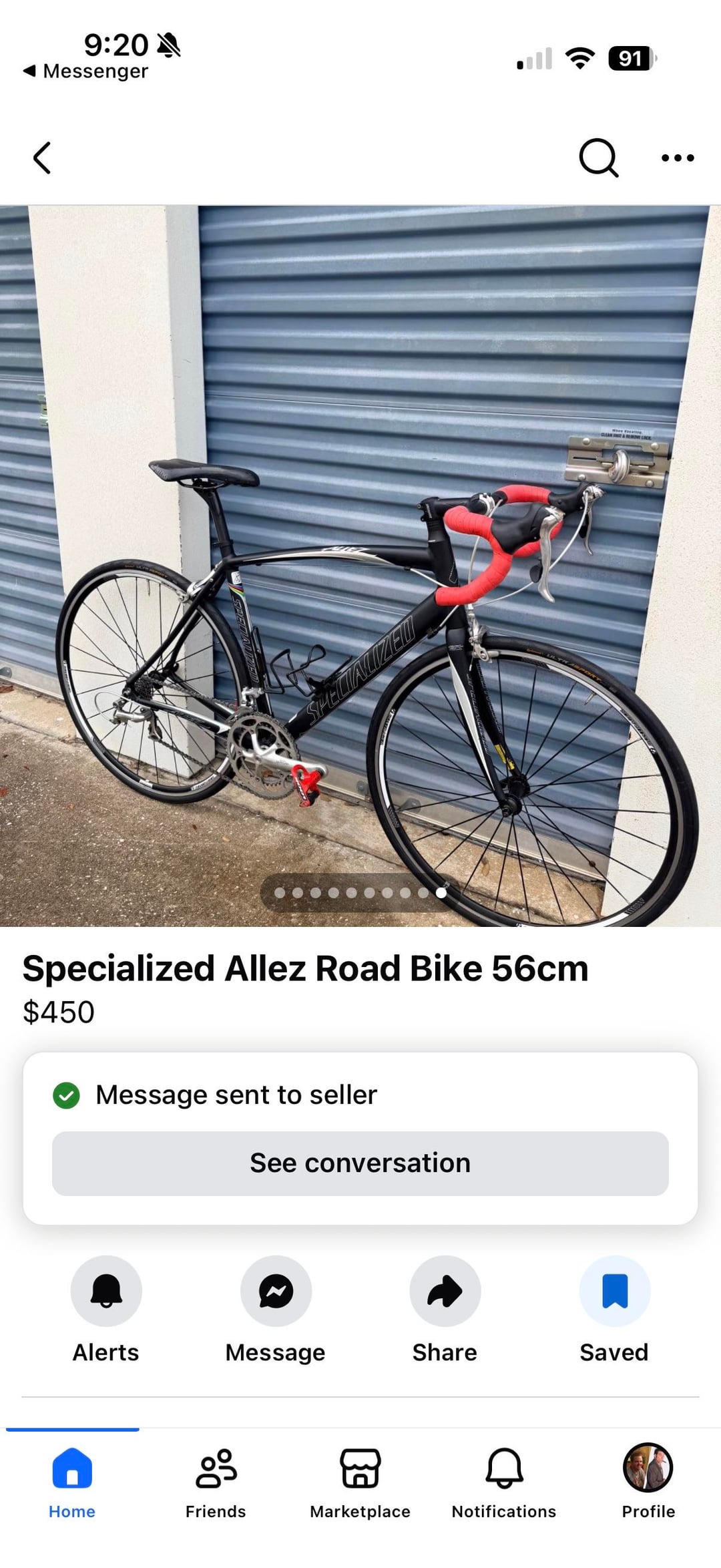
Task: Open the three-dot overflow menu
Action: (x=678, y=158)
